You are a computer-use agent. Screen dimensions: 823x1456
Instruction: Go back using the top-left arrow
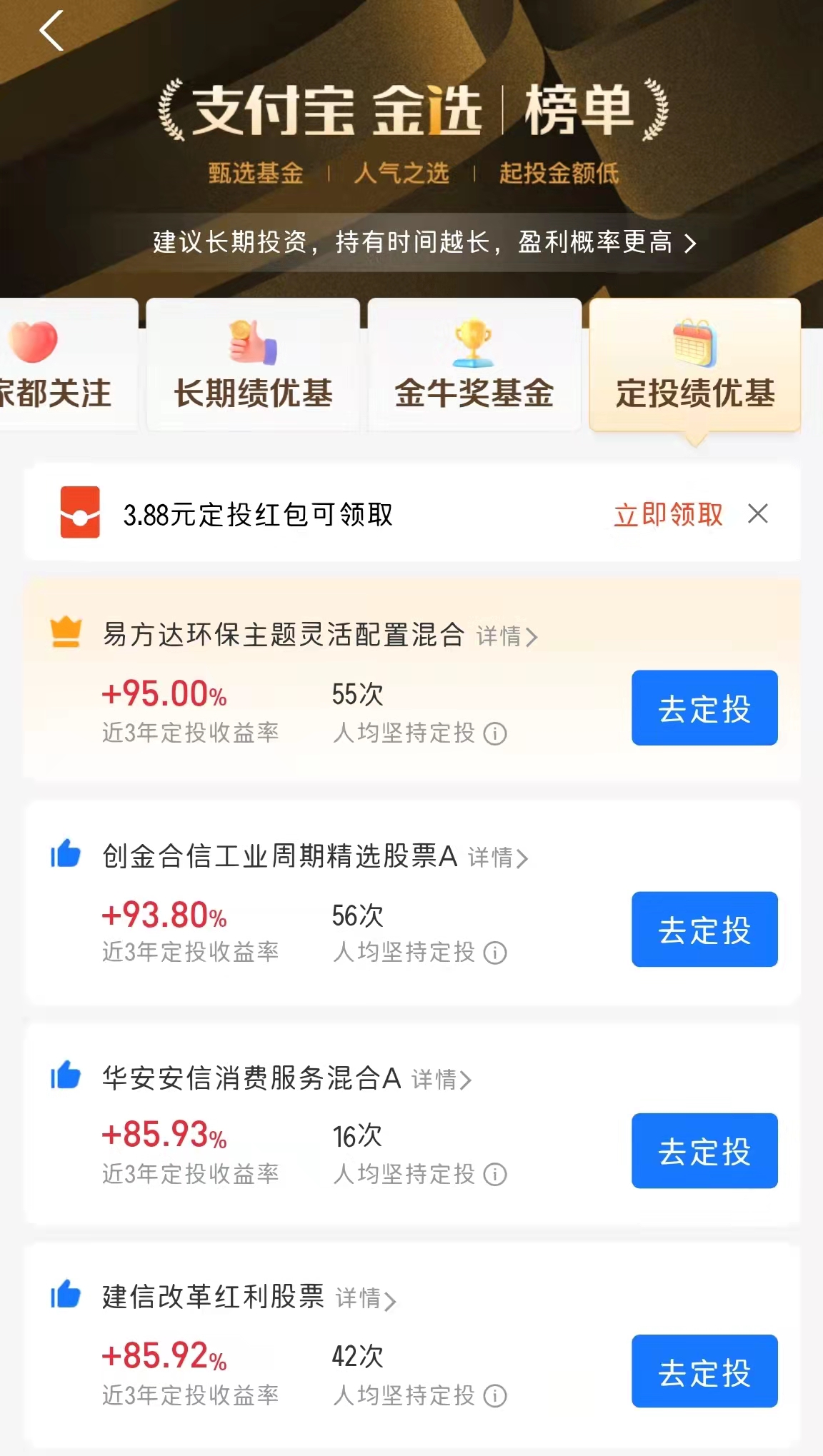[51, 31]
